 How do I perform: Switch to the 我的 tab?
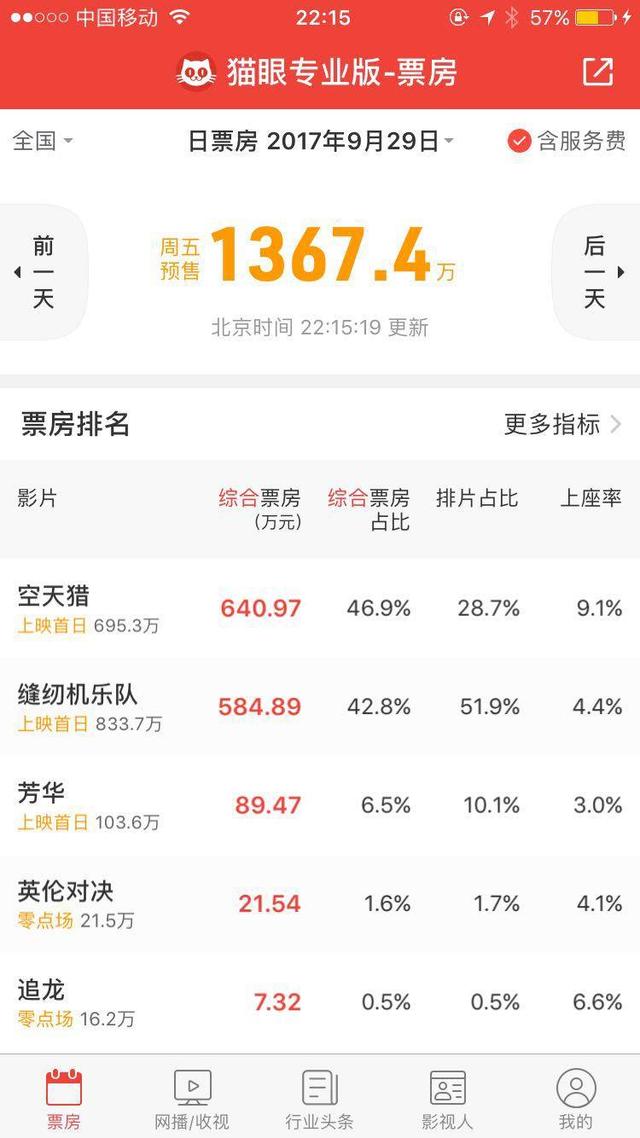(576, 1099)
